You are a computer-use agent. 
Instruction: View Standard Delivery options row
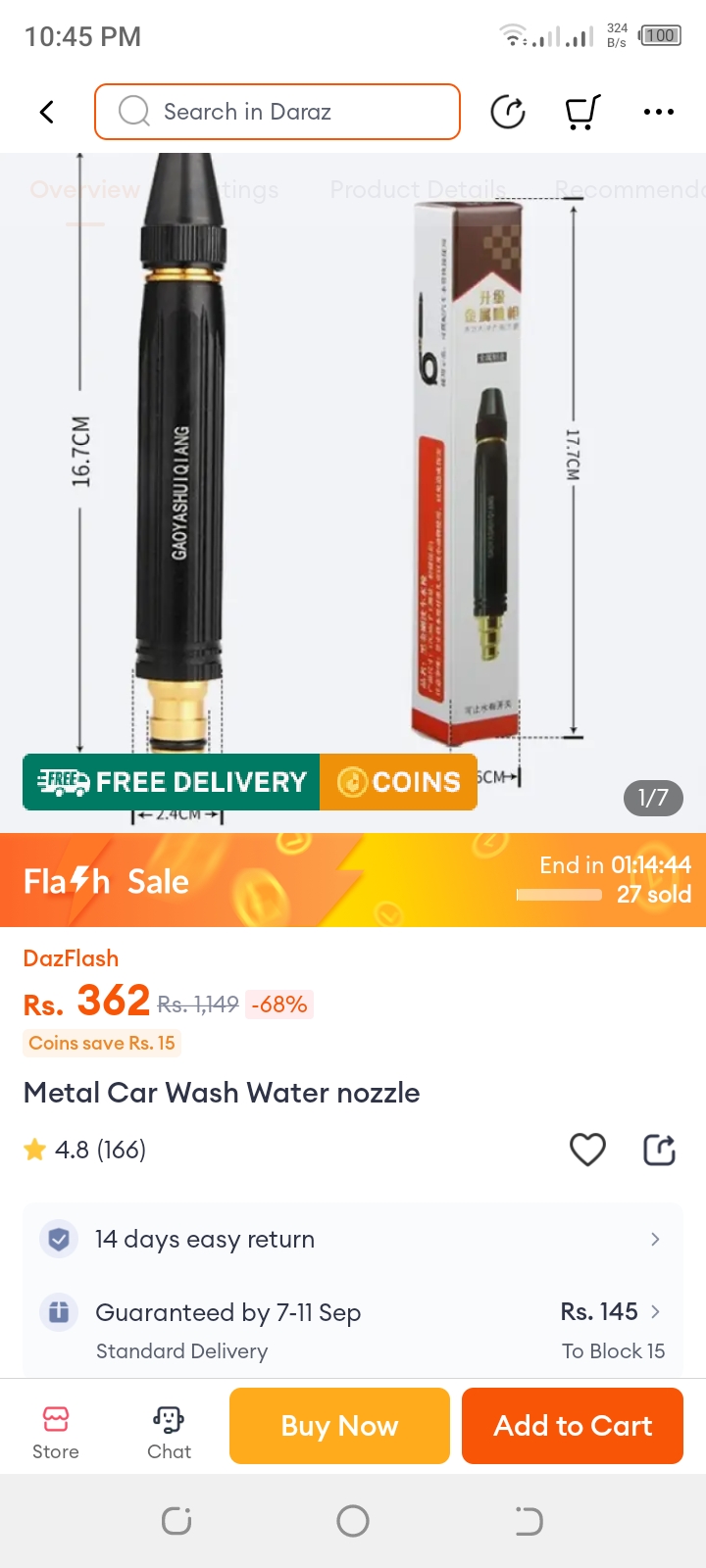pos(353,1329)
